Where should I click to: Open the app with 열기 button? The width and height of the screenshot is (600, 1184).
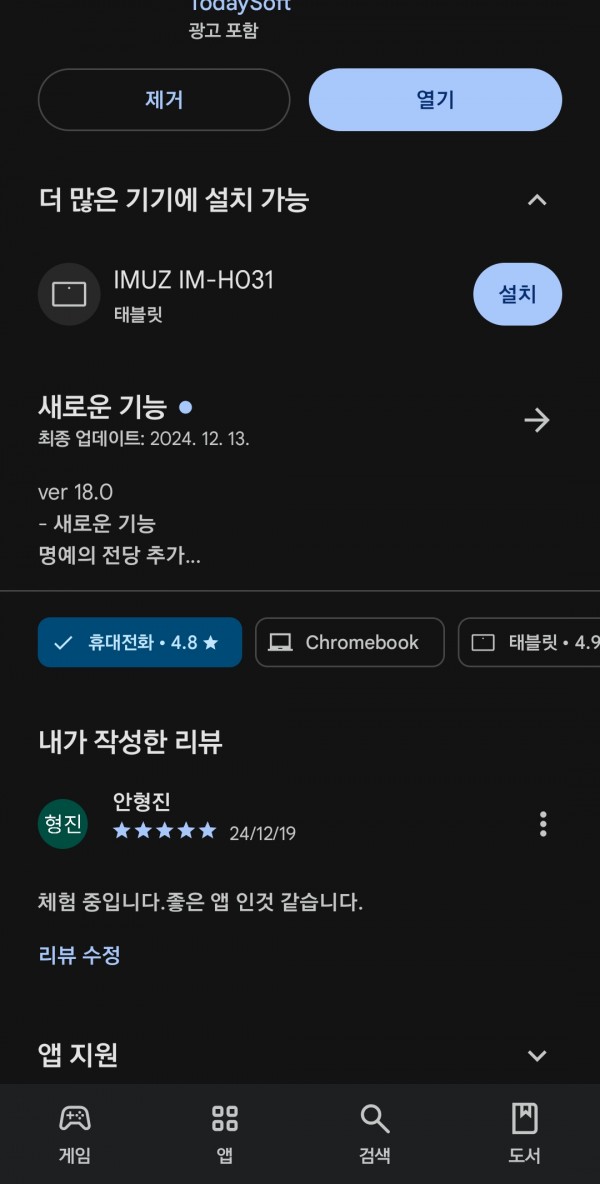coord(435,100)
